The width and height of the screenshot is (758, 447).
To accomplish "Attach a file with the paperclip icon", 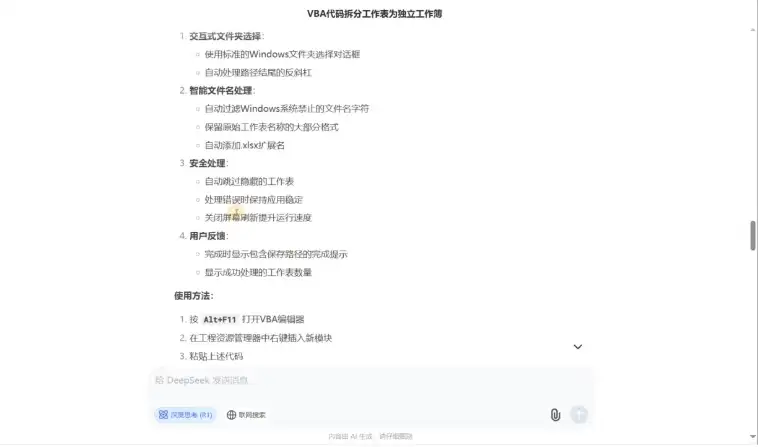I will coord(555,414).
